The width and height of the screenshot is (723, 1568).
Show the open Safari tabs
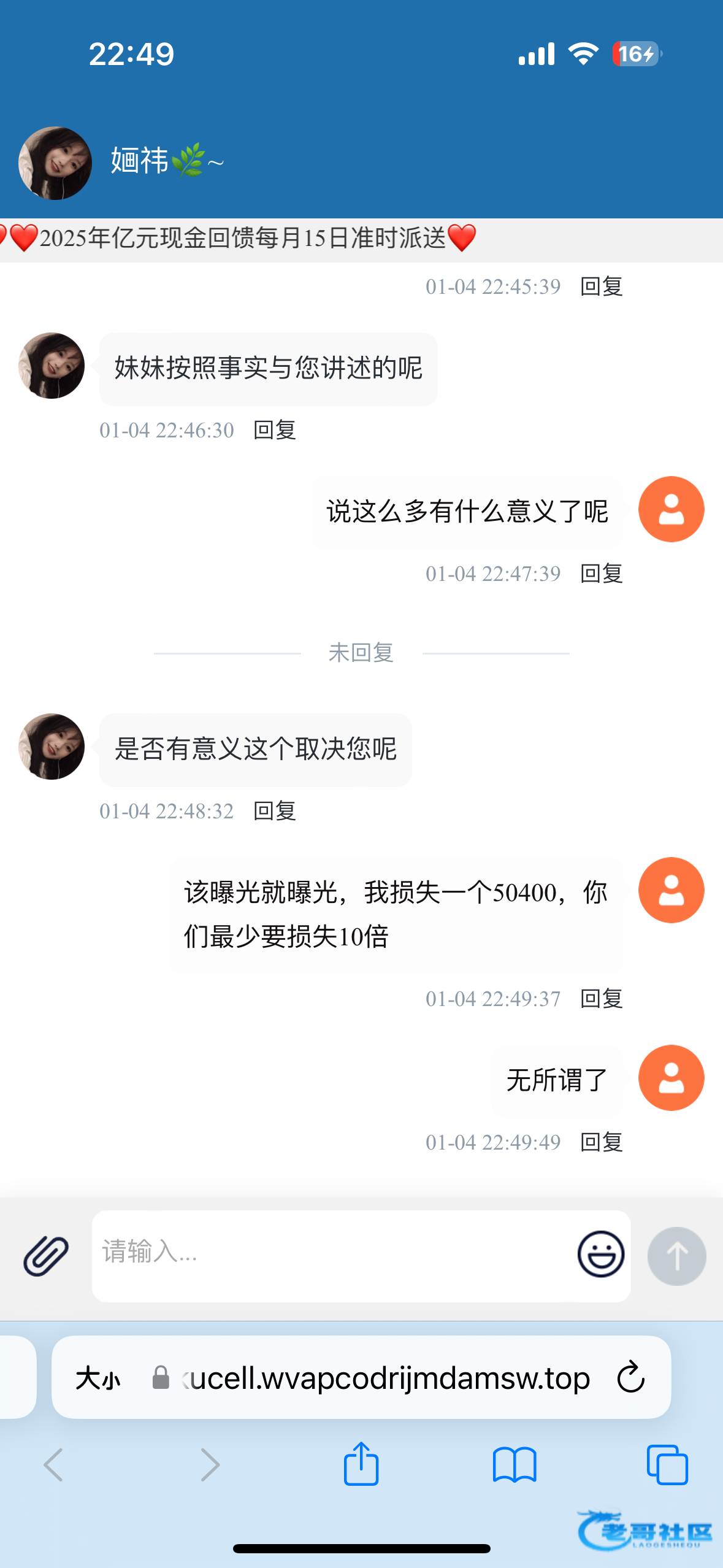click(667, 1465)
